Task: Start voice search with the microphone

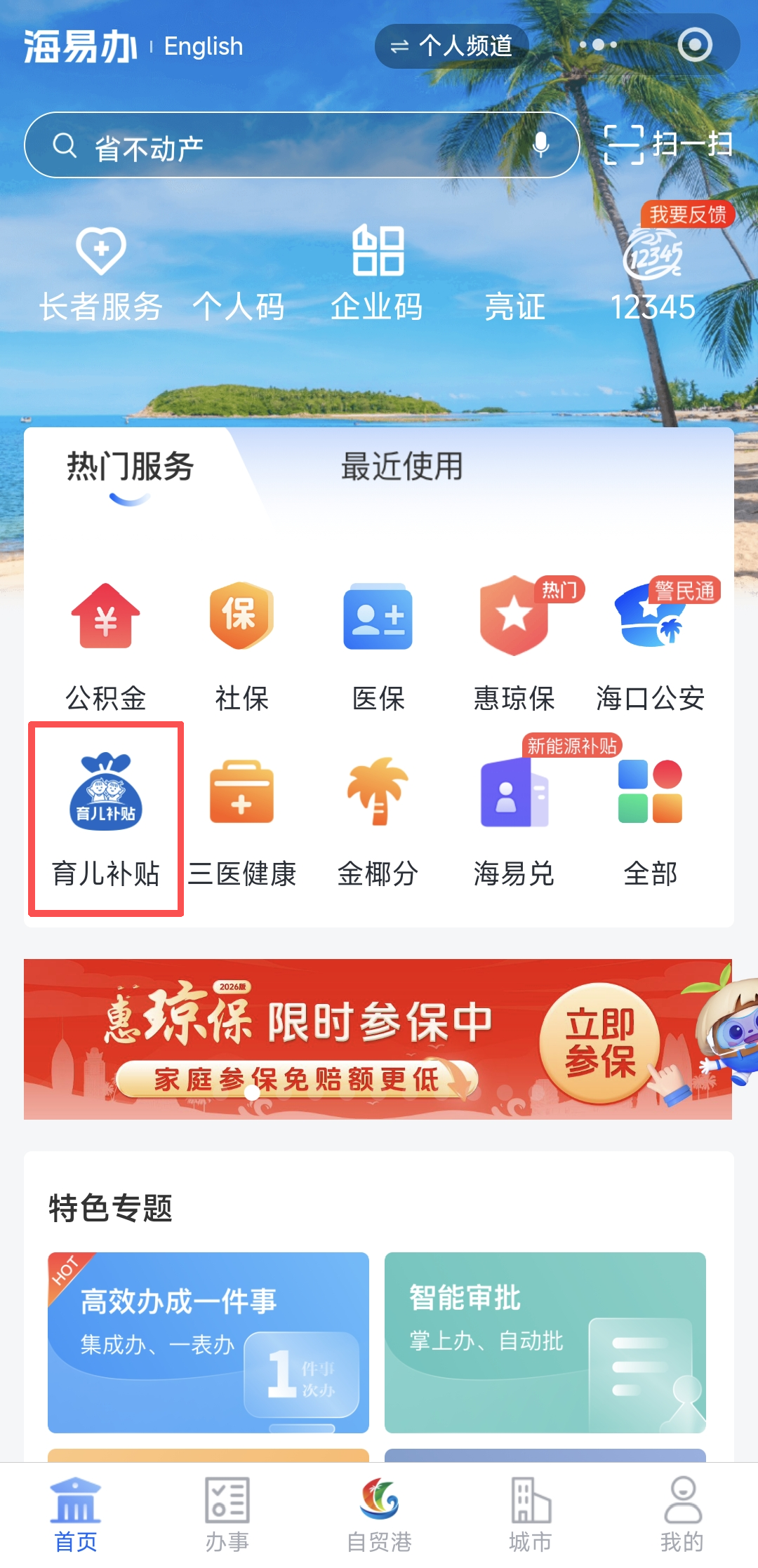Action: [540, 145]
